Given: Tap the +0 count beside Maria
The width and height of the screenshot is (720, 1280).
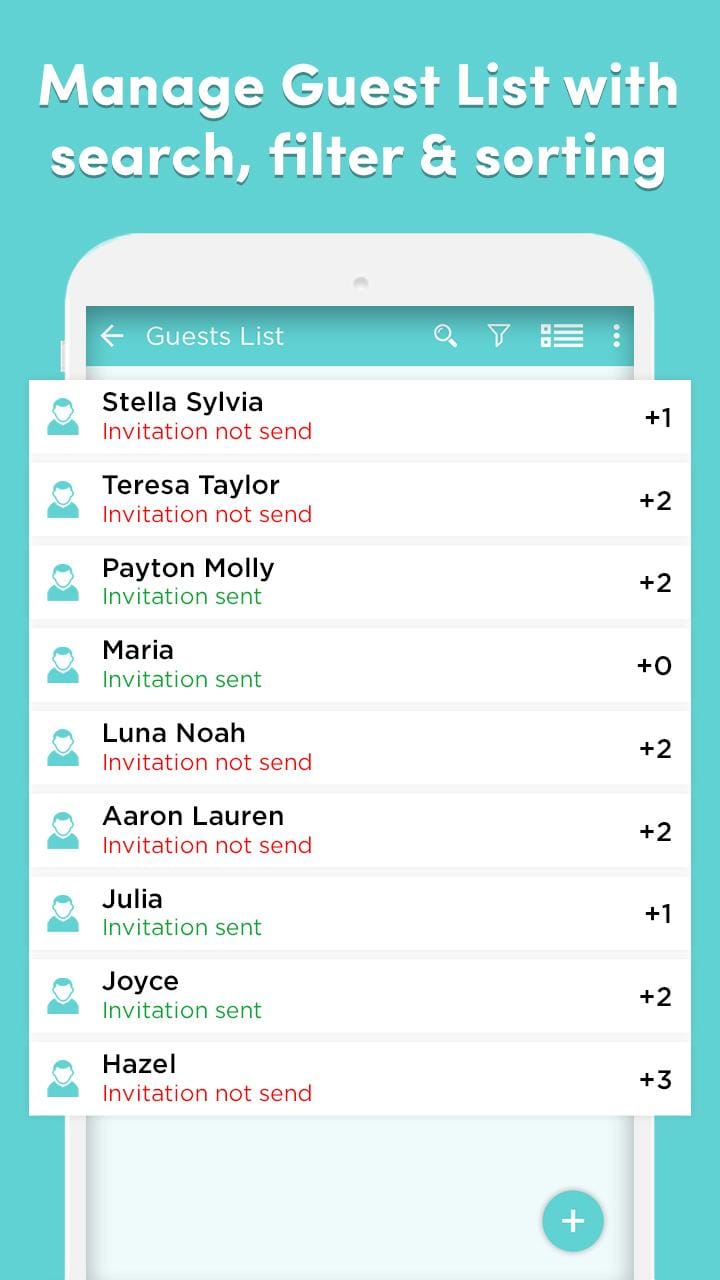Looking at the screenshot, I should point(654,666).
